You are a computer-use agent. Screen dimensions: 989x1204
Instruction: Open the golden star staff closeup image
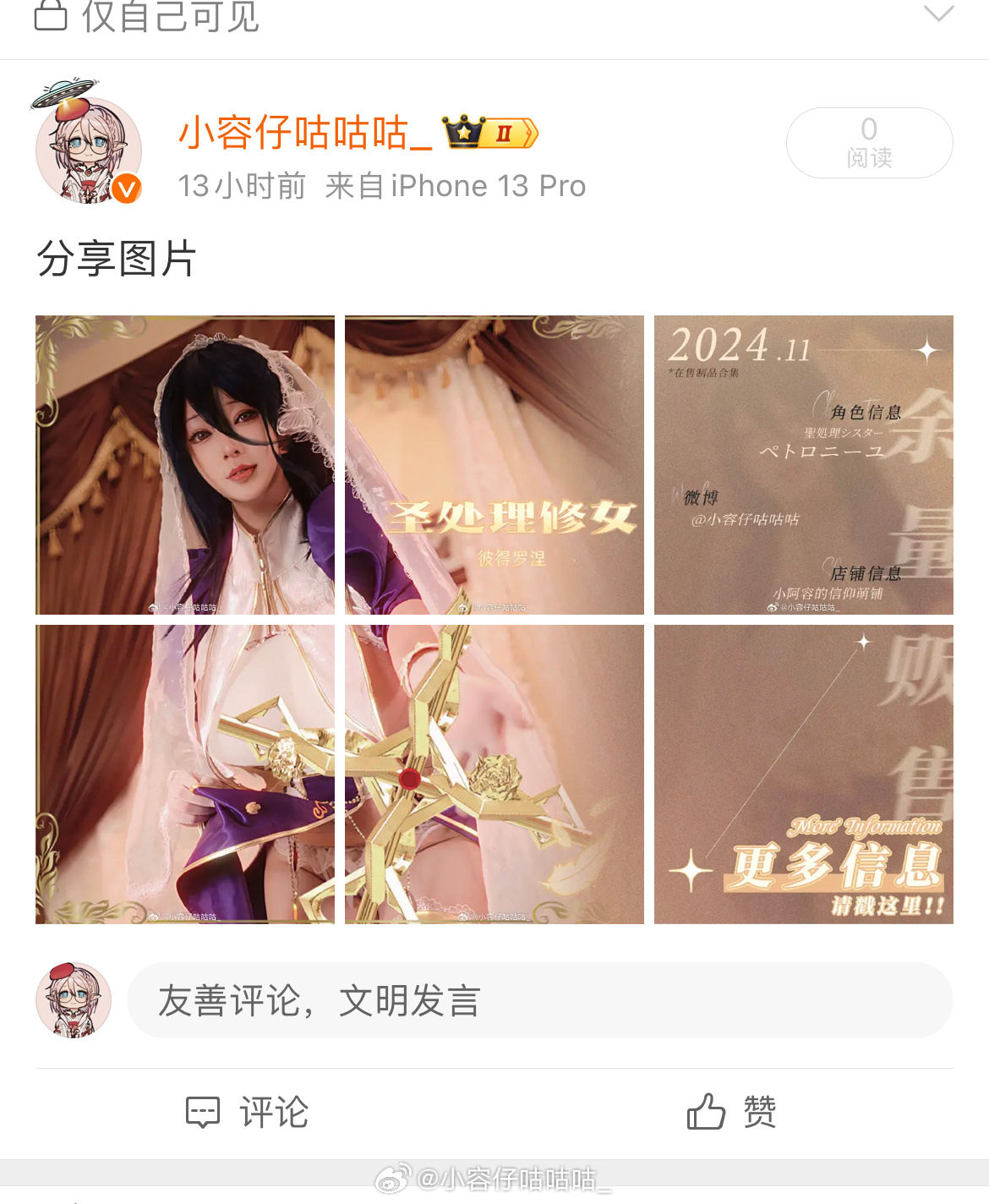[494, 774]
